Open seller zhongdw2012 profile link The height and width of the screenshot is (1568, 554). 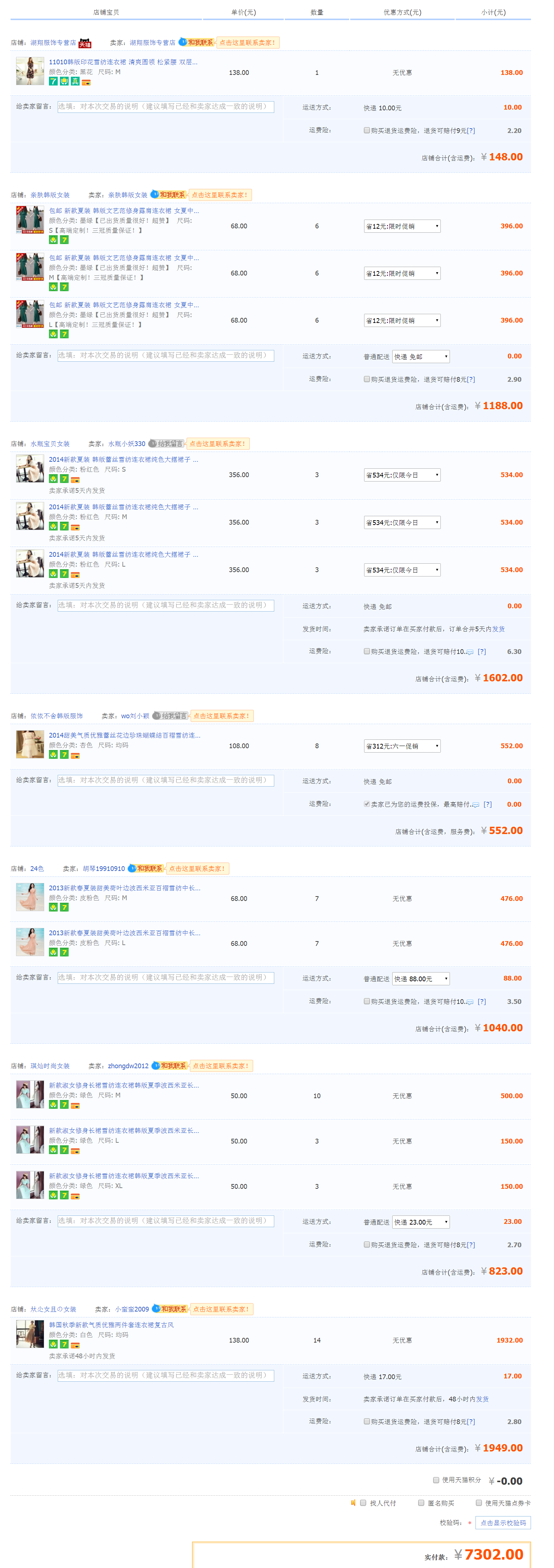128,1066
